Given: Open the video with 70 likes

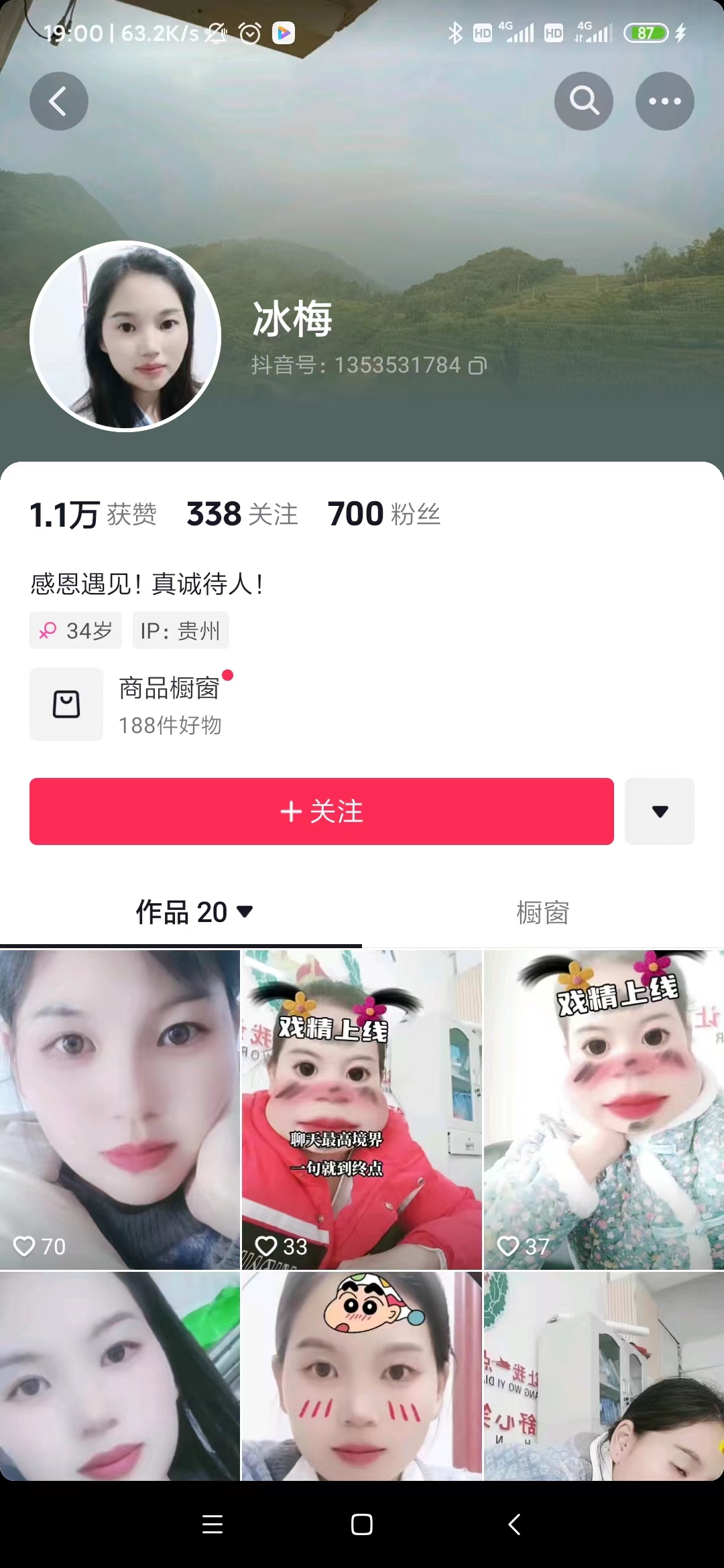Looking at the screenshot, I should [x=120, y=1110].
